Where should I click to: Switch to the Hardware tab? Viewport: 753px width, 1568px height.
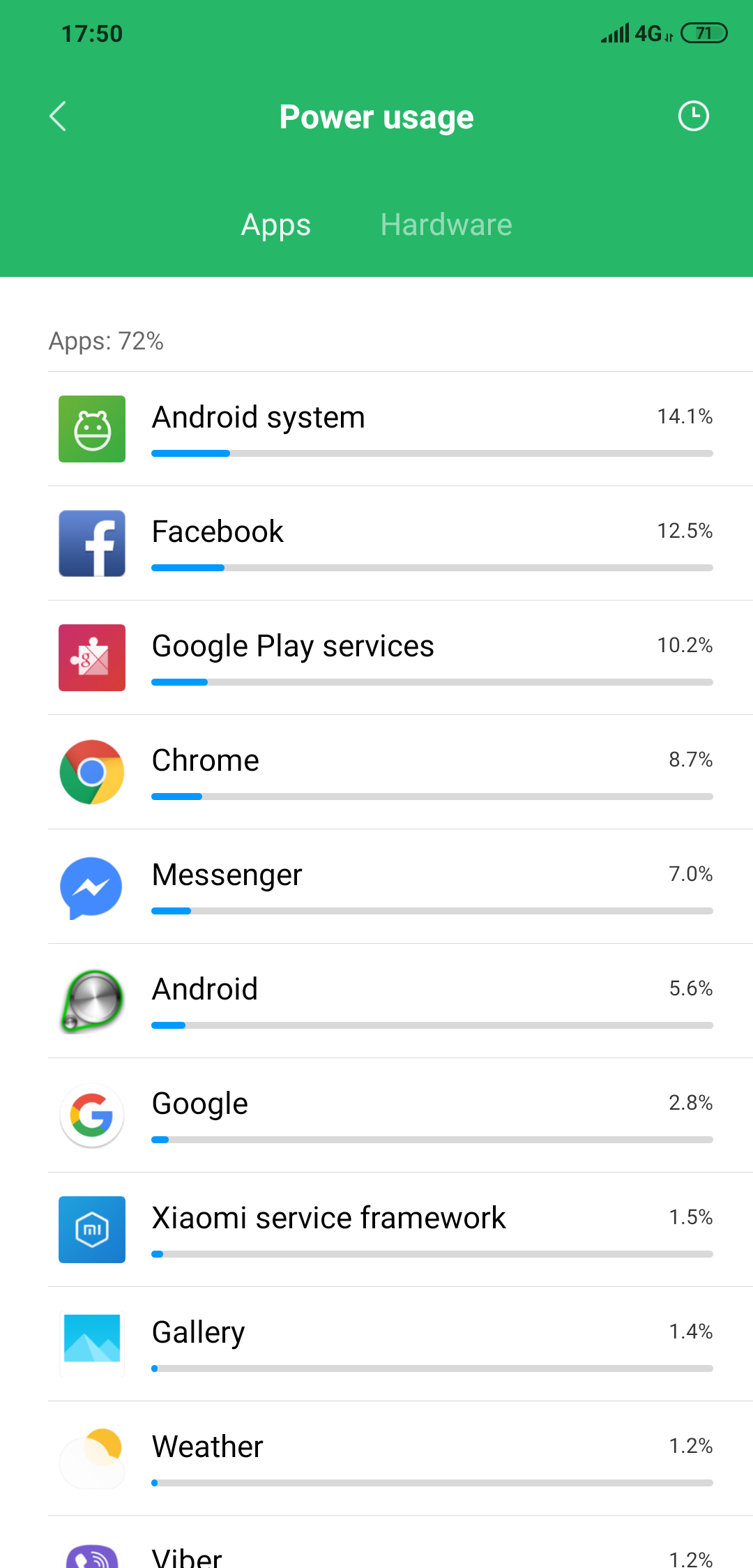click(446, 225)
